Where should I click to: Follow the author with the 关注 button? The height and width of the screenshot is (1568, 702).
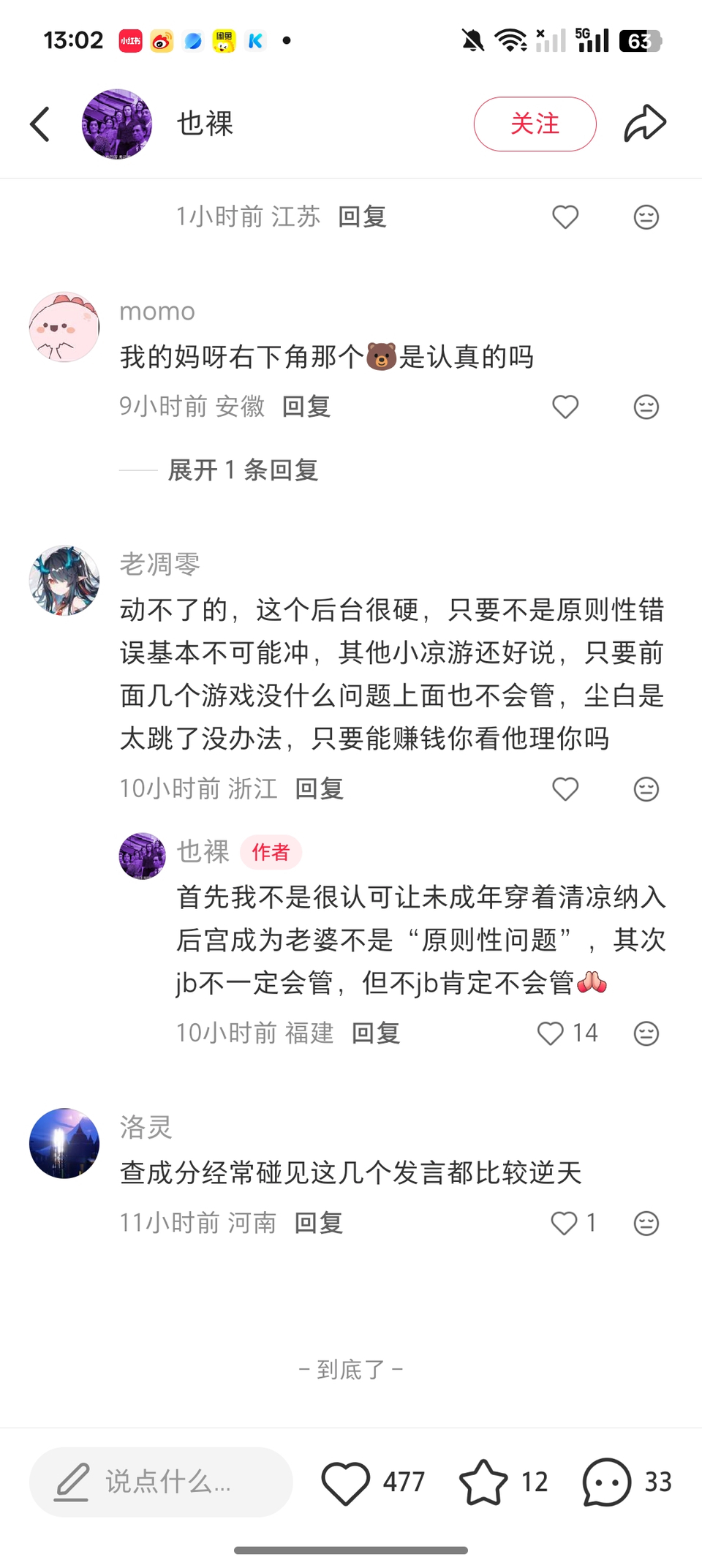535,124
